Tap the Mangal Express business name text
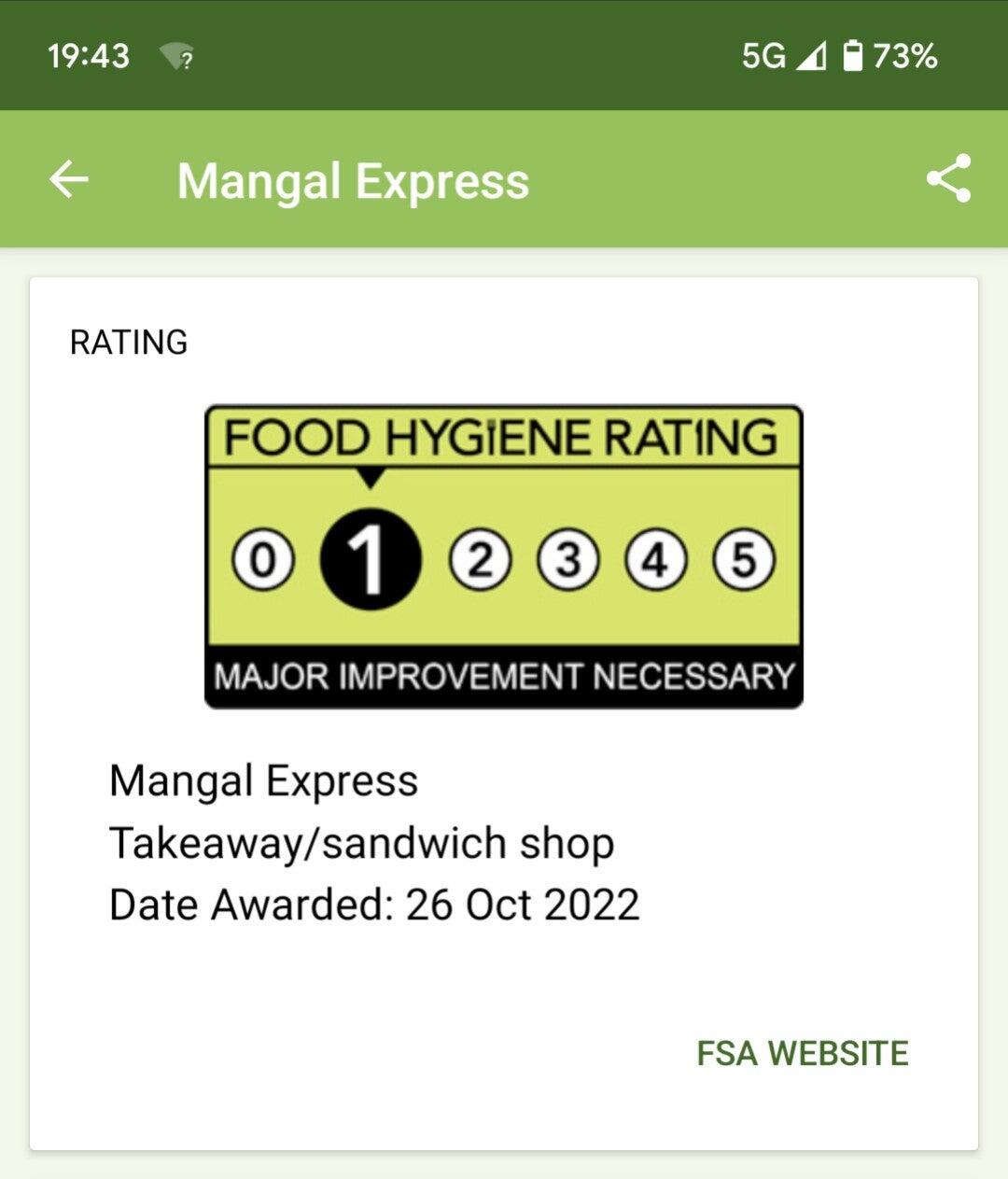1008x1179 pixels. 264,779
